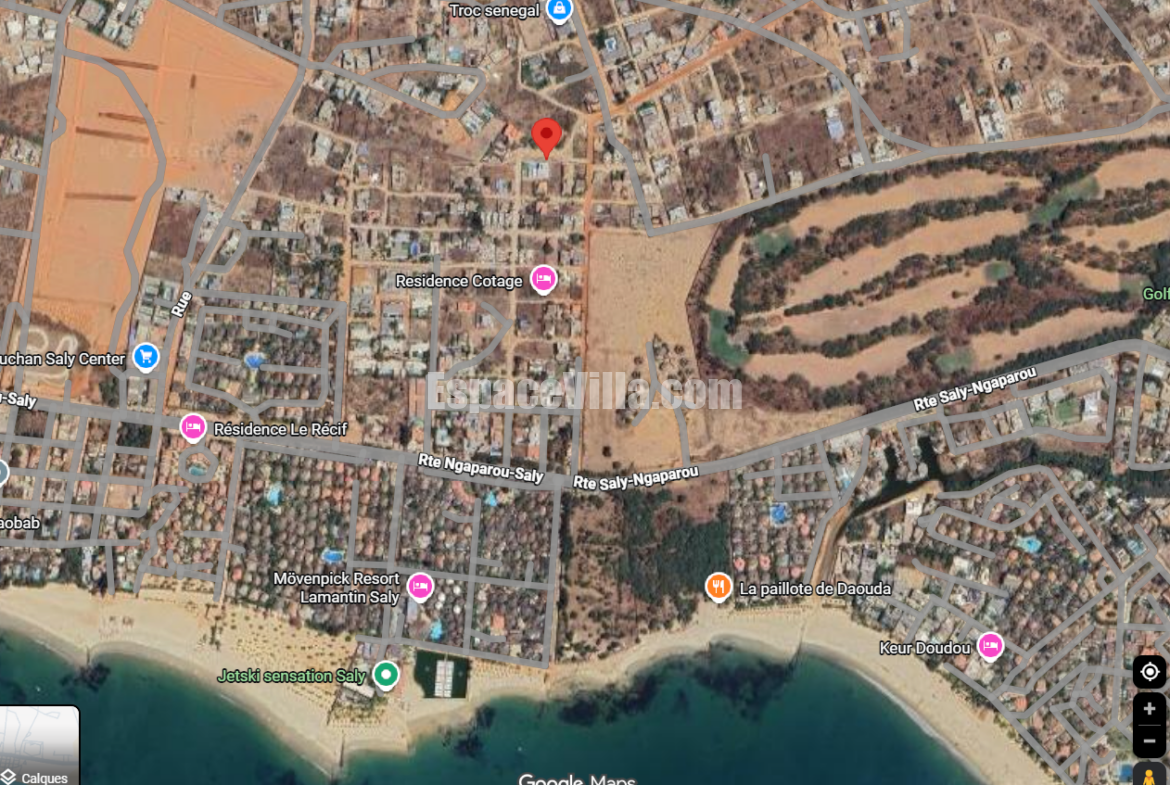Open the Residence Cotage hotel marker

tap(543, 279)
